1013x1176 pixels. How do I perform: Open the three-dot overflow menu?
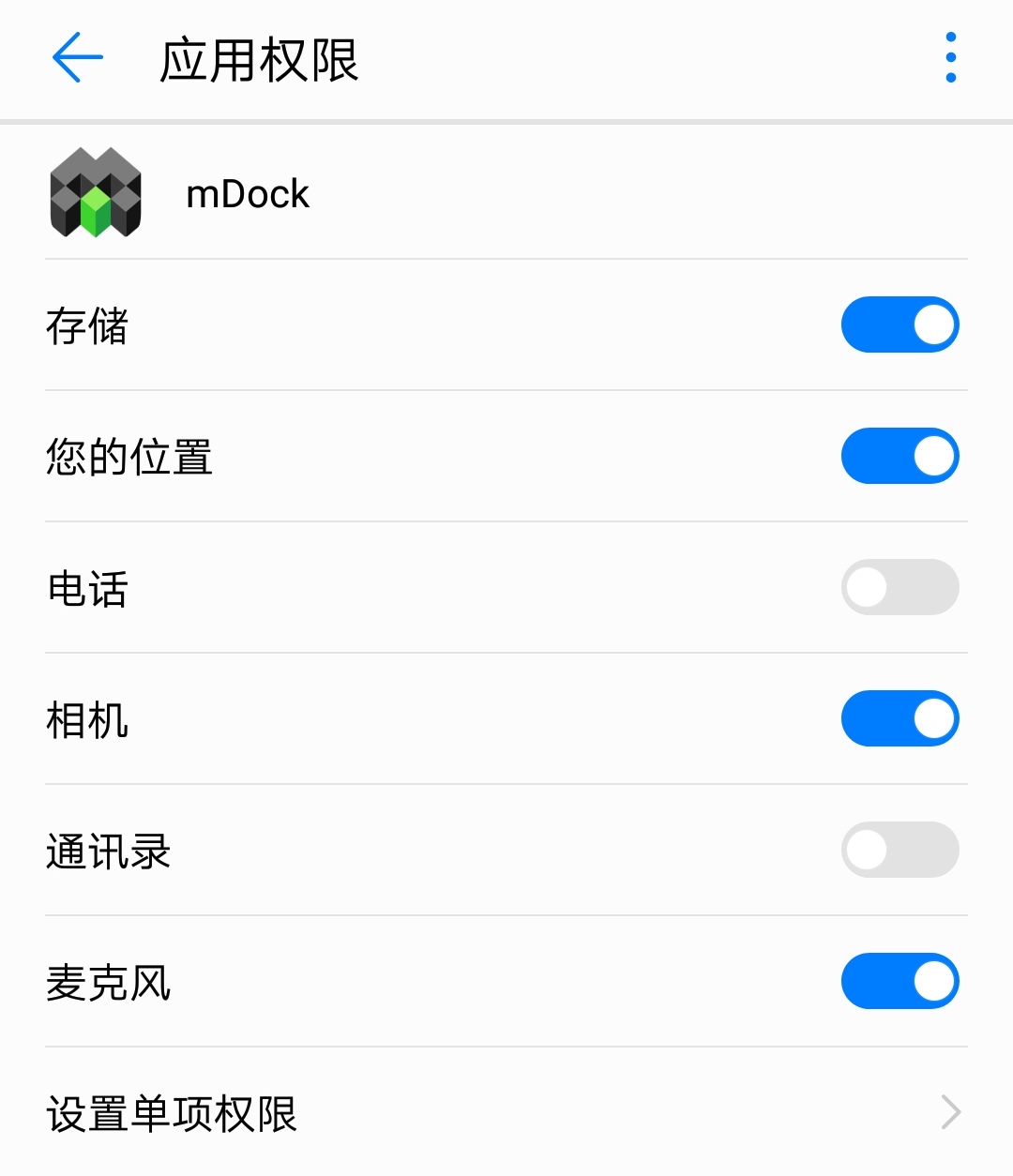(950, 58)
